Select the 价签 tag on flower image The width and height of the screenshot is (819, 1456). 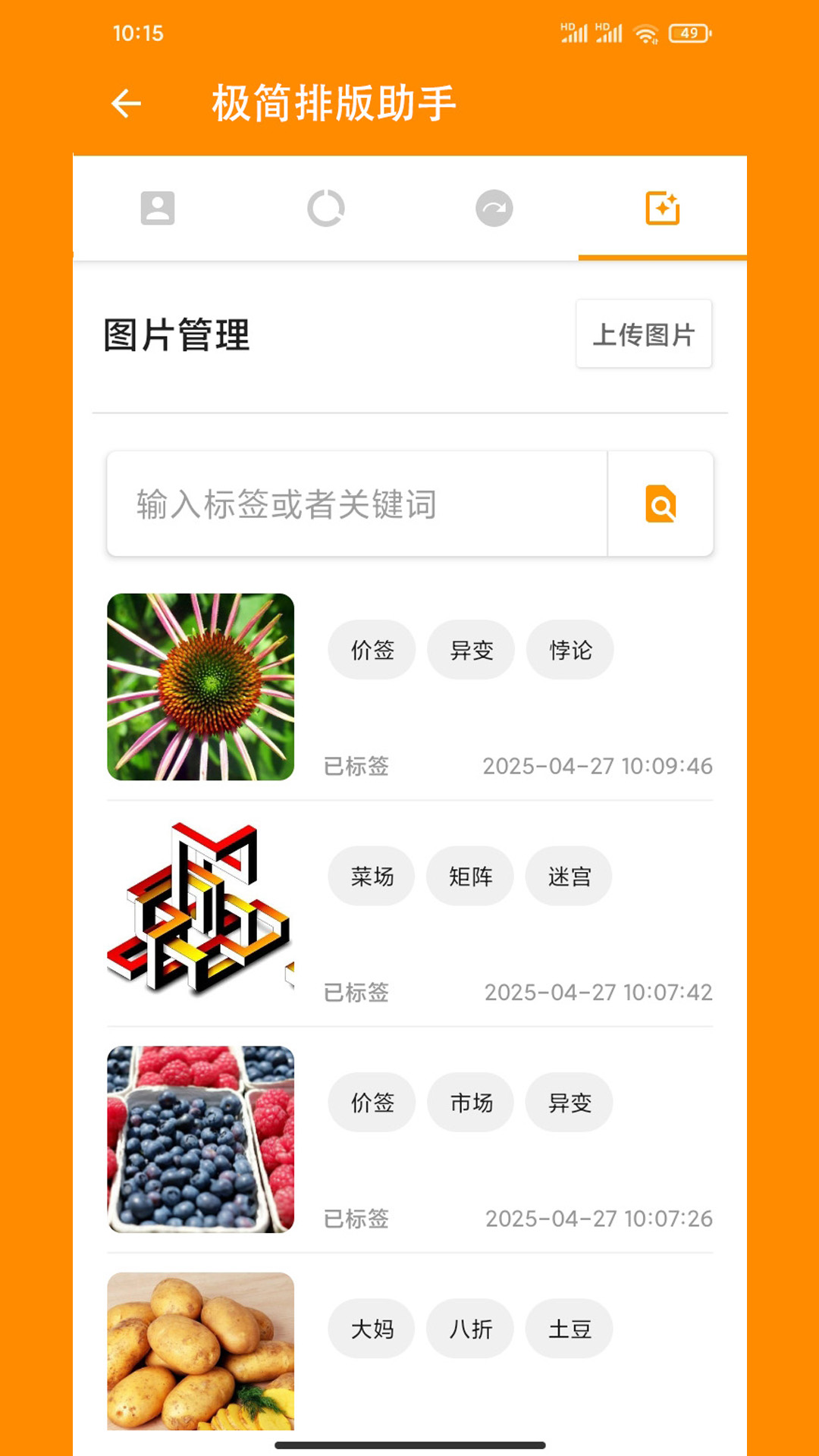[x=372, y=649]
